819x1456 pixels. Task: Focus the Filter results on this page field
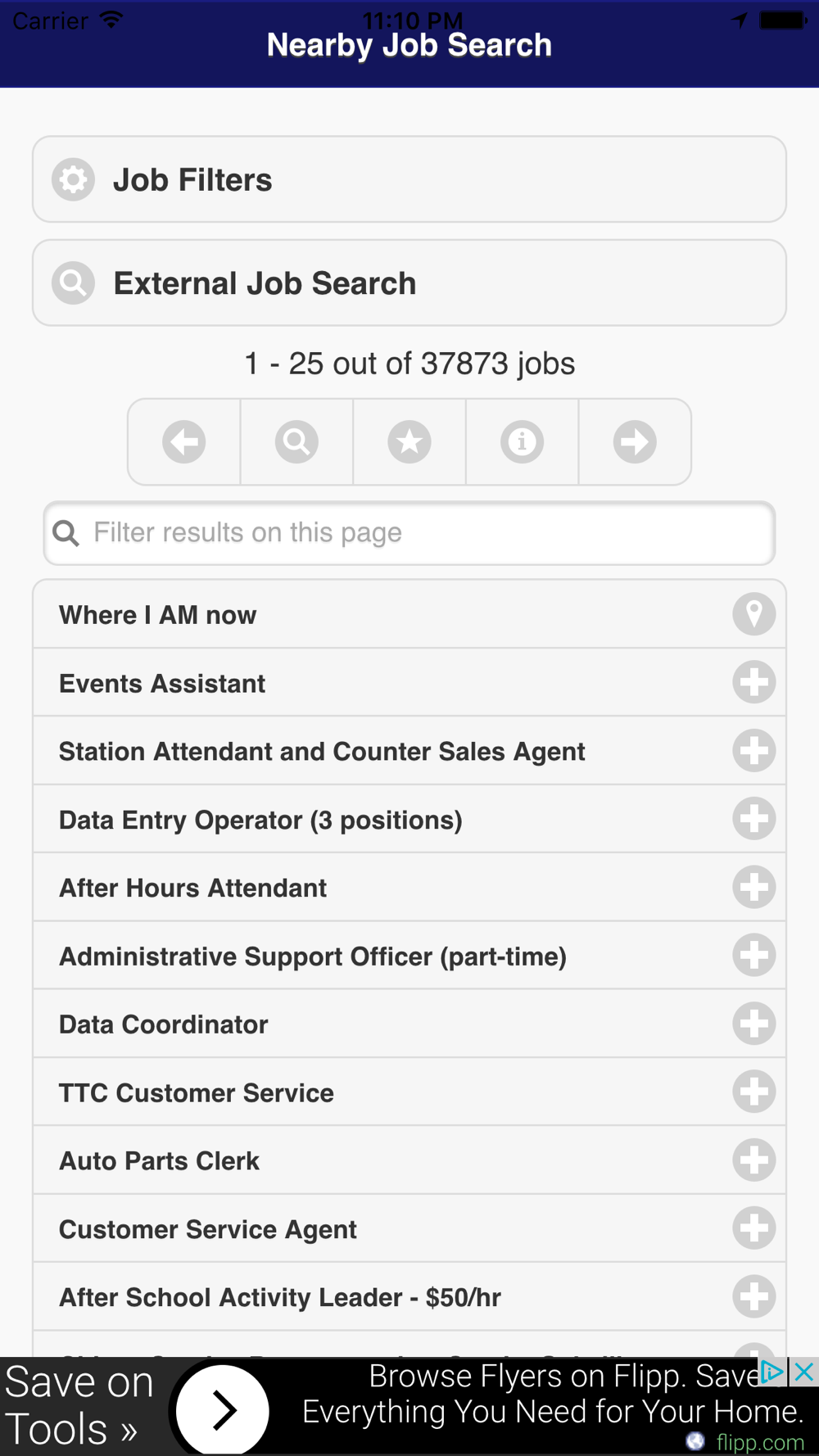[409, 533]
